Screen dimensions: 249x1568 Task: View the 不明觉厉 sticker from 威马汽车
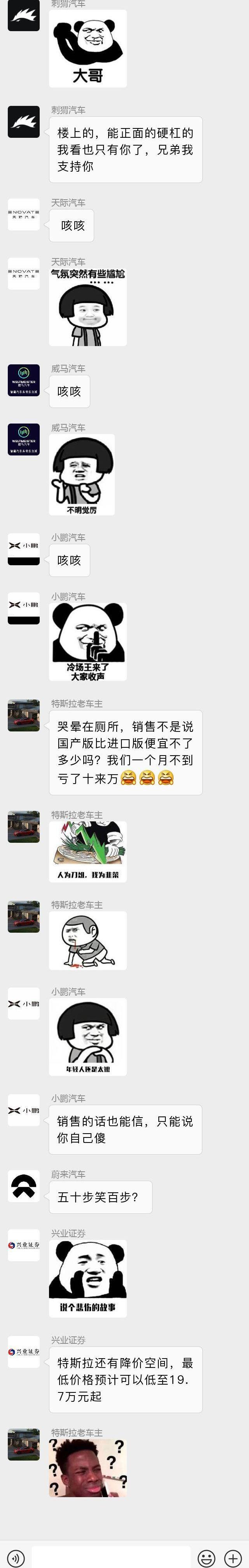[82, 474]
